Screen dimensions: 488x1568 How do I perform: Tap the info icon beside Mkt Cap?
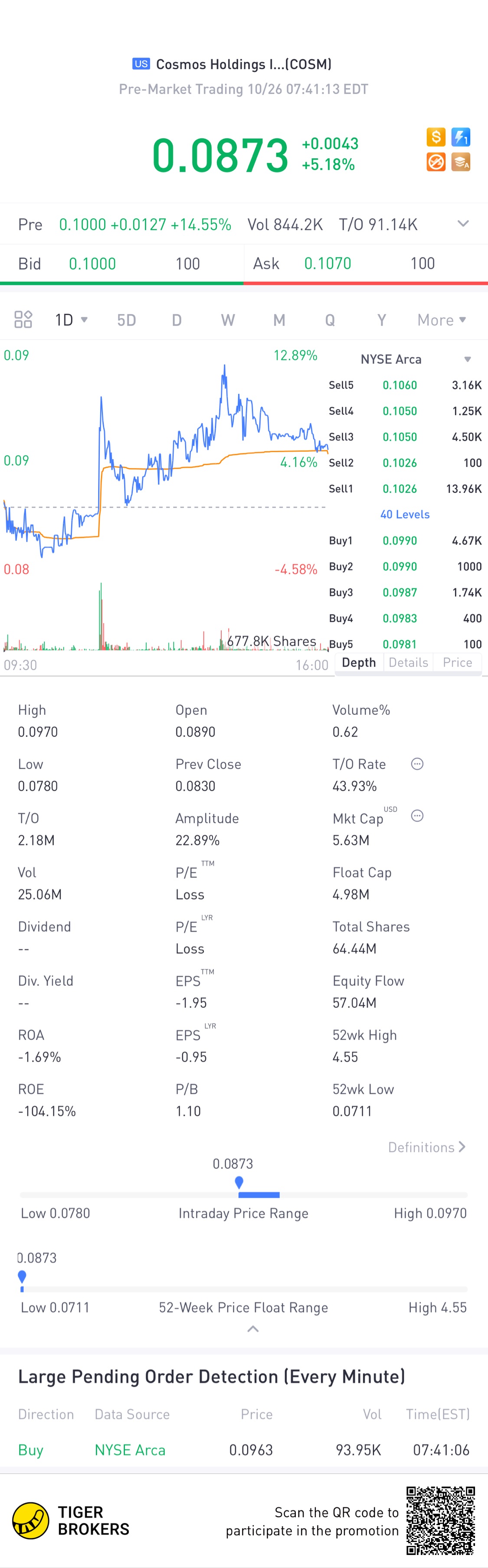pyautogui.click(x=417, y=816)
